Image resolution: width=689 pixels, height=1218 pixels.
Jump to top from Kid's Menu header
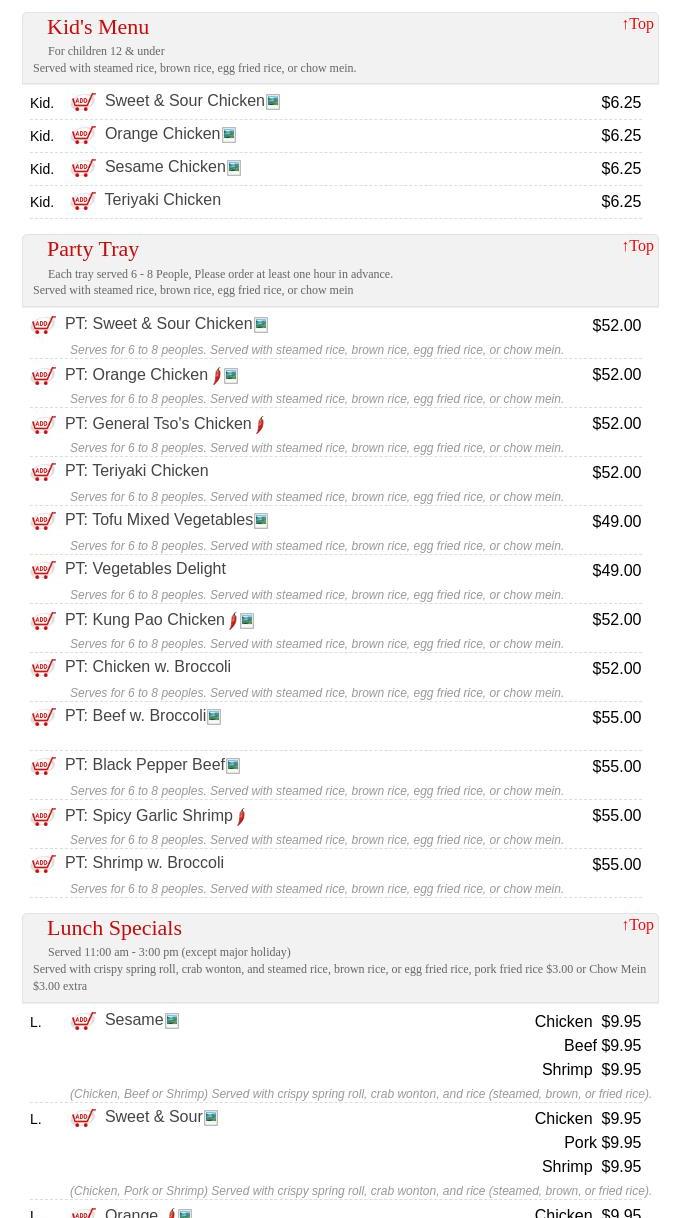(637, 24)
